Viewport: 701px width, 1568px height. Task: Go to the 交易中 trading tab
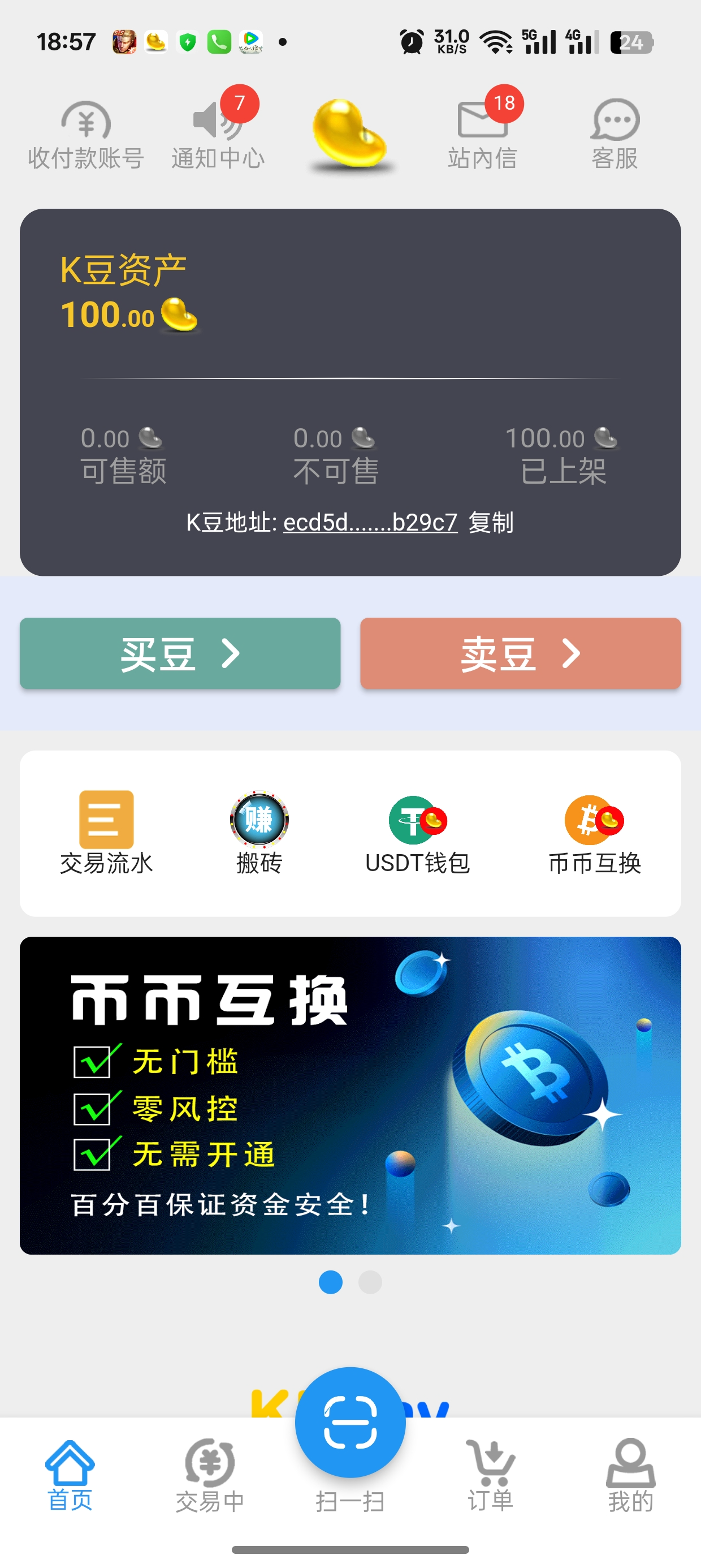(x=209, y=1479)
